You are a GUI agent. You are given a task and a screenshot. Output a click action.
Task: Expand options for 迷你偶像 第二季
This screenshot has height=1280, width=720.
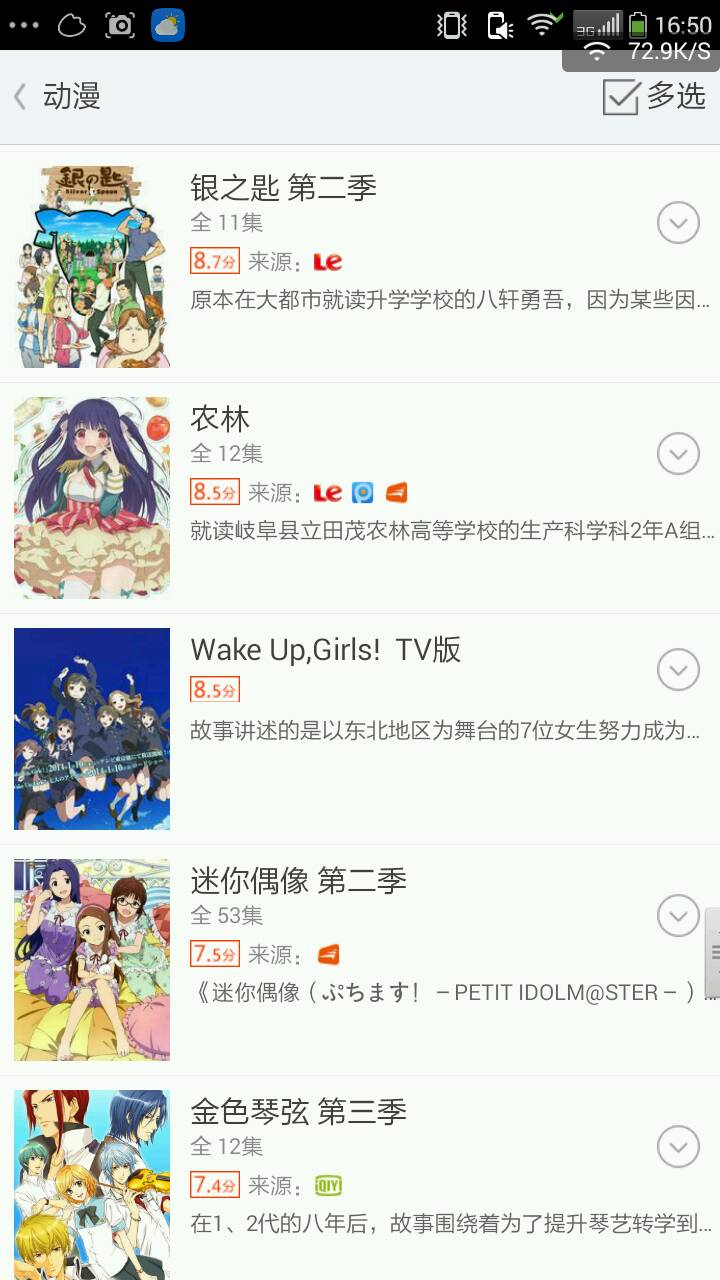coord(678,915)
